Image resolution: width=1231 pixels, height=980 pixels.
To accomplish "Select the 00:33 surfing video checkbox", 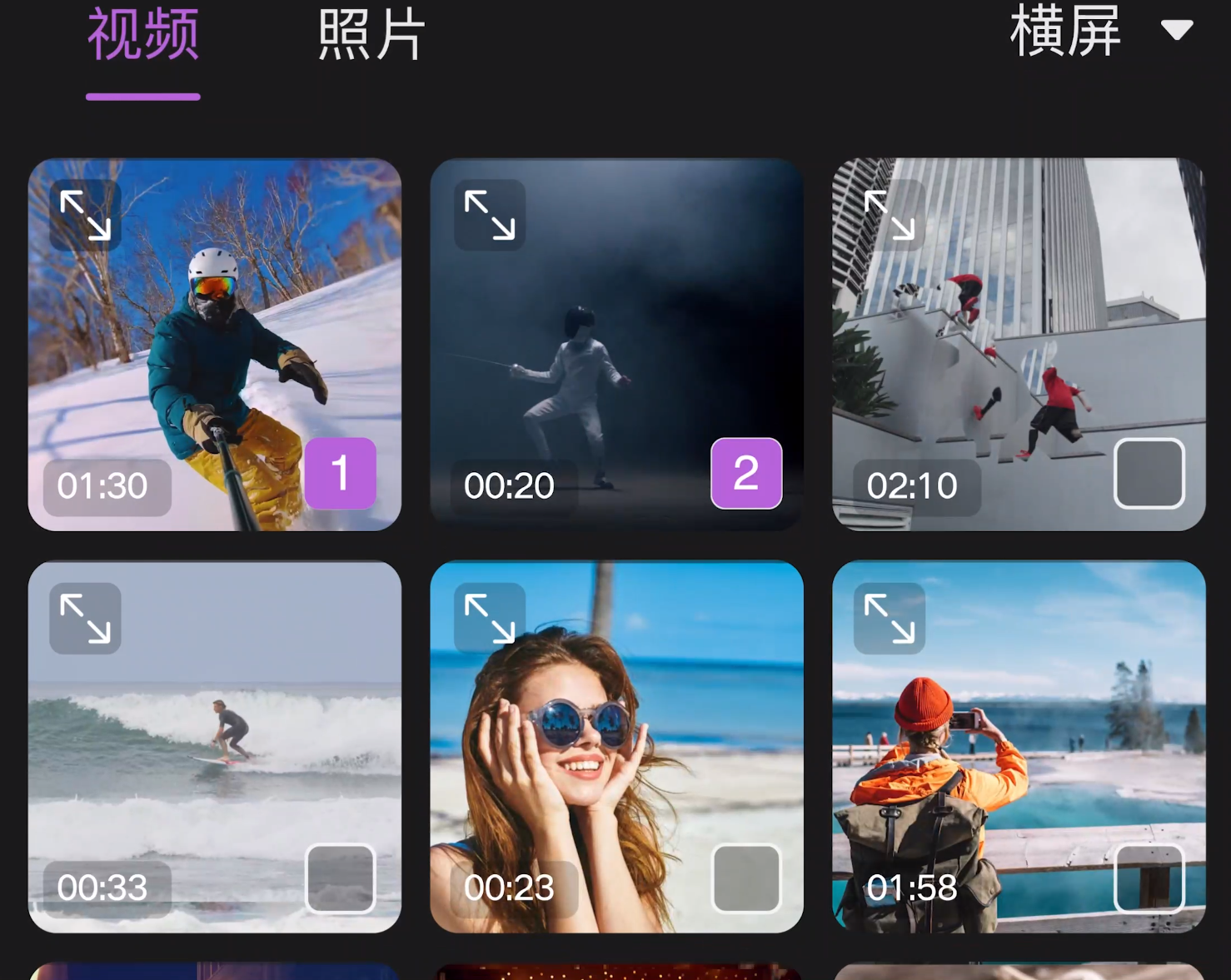I will coord(340,878).
